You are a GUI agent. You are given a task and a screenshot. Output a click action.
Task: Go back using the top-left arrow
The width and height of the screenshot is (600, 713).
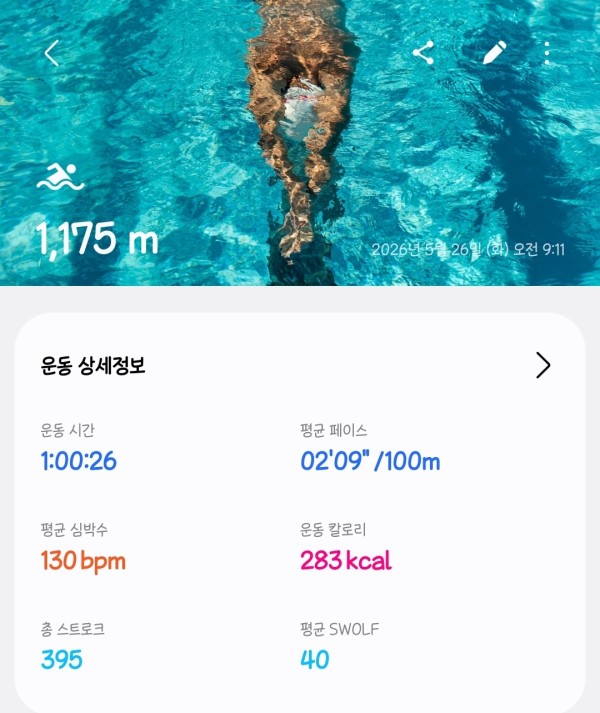[x=52, y=53]
